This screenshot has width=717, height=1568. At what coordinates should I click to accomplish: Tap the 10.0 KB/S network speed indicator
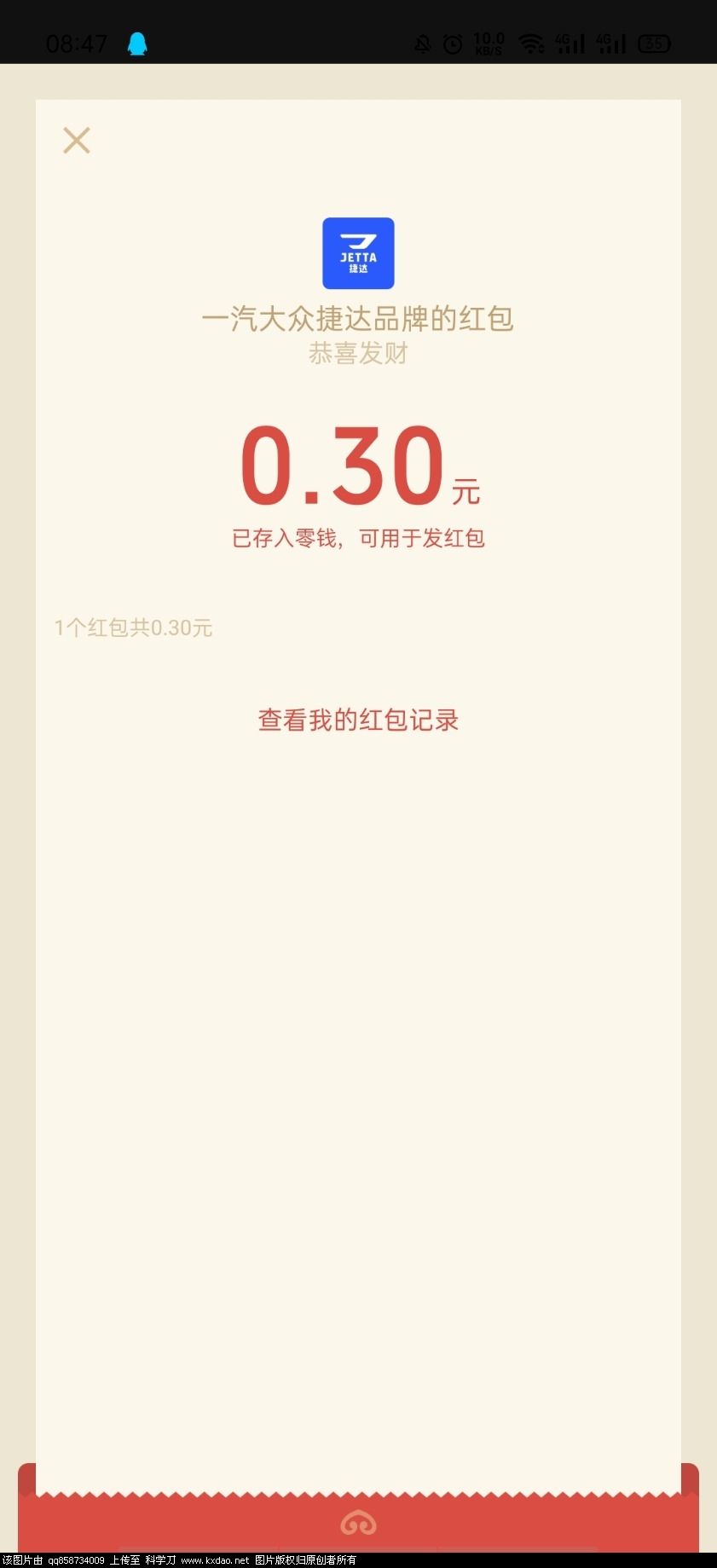click(x=488, y=43)
